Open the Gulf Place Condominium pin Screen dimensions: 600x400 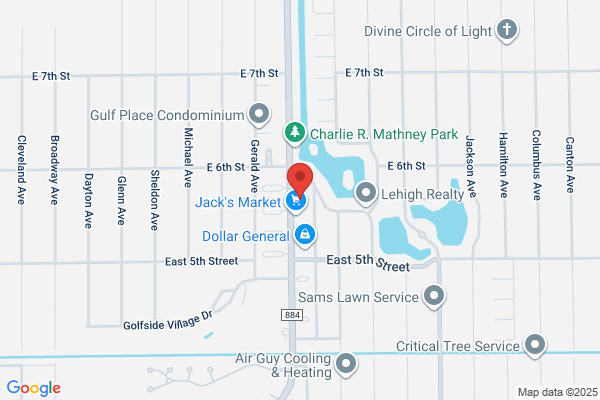coord(259,114)
